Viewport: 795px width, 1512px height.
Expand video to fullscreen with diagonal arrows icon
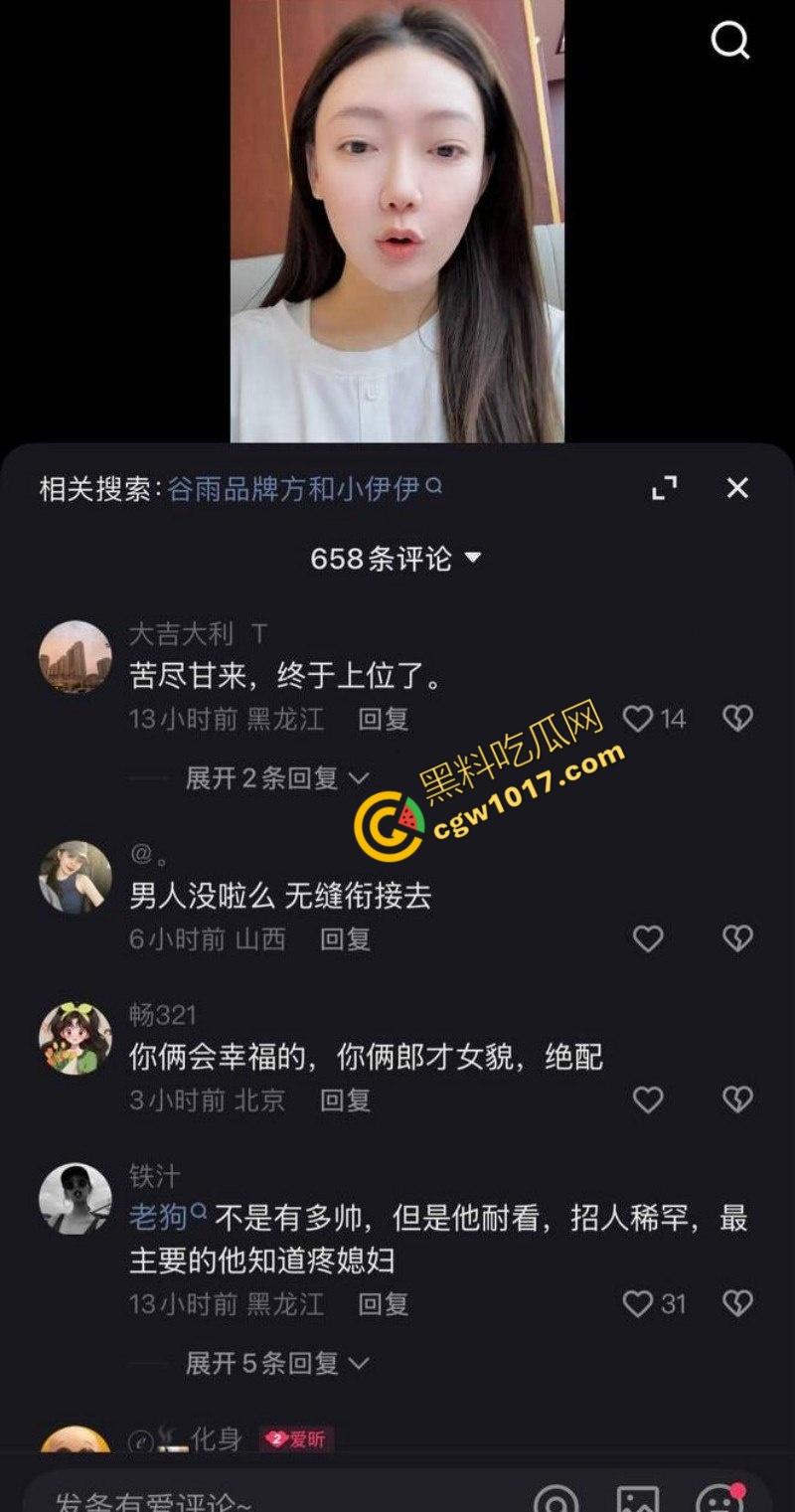[666, 488]
